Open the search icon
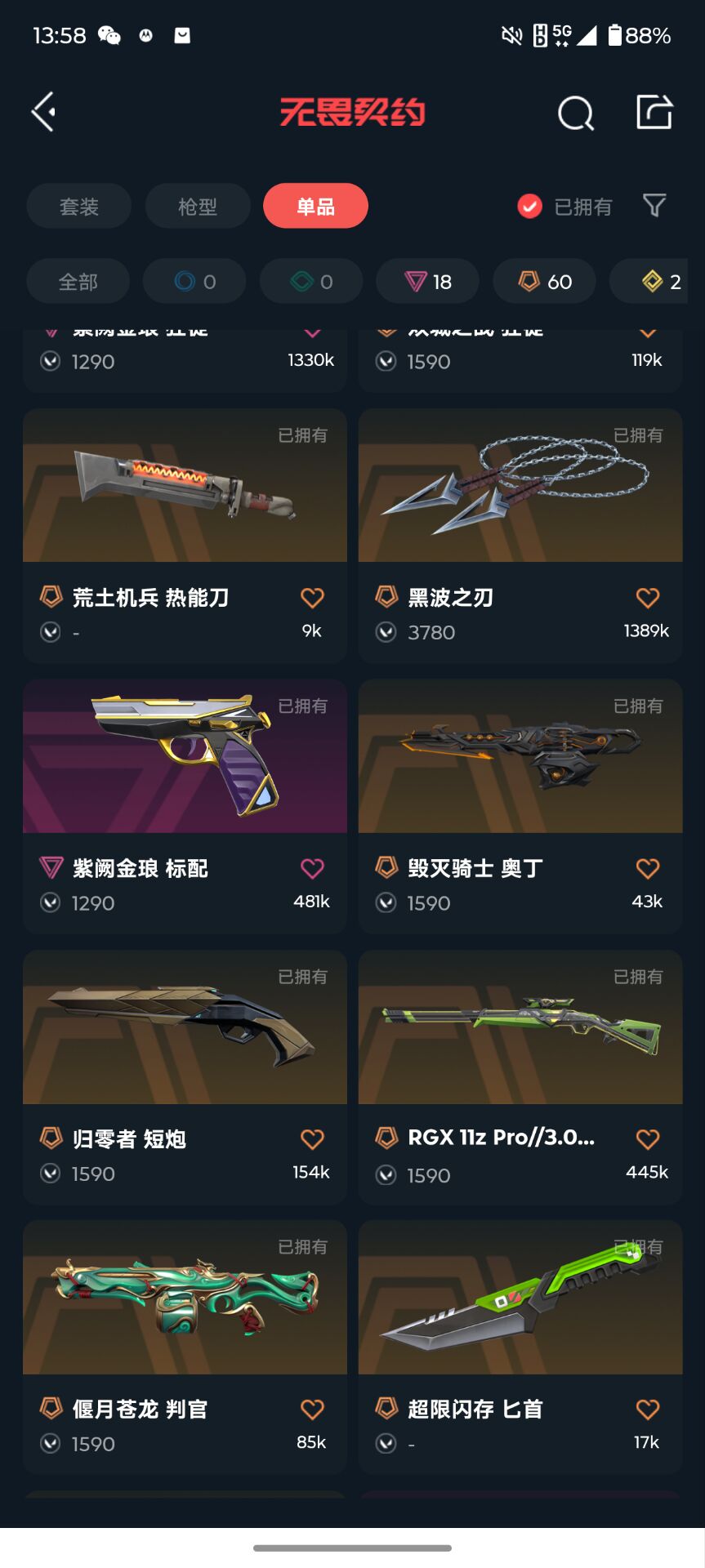The width and height of the screenshot is (705, 1568). (x=575, y=114)
